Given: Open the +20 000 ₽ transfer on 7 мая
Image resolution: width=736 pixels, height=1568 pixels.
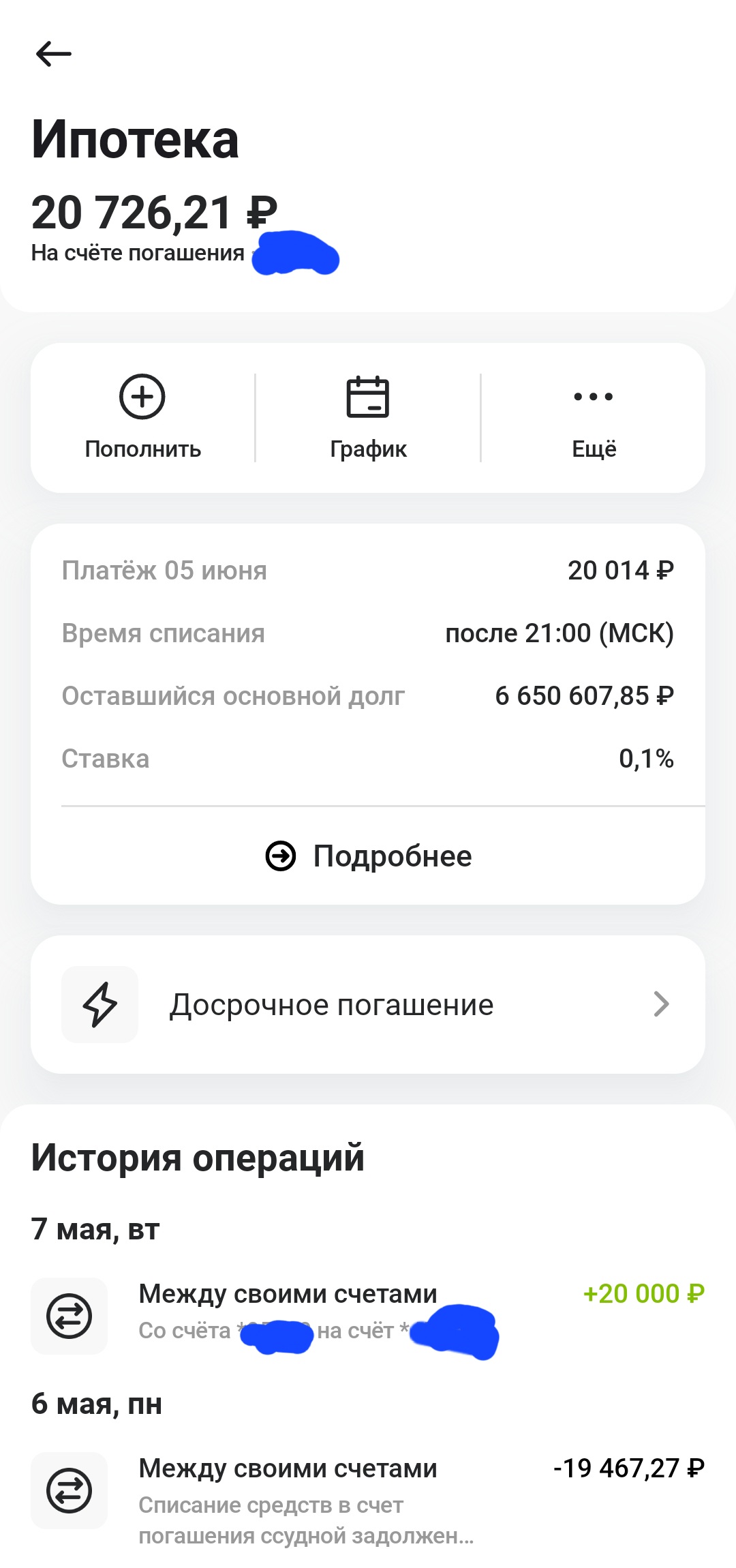Looking at the screenshot, I should click(368, 1315).
